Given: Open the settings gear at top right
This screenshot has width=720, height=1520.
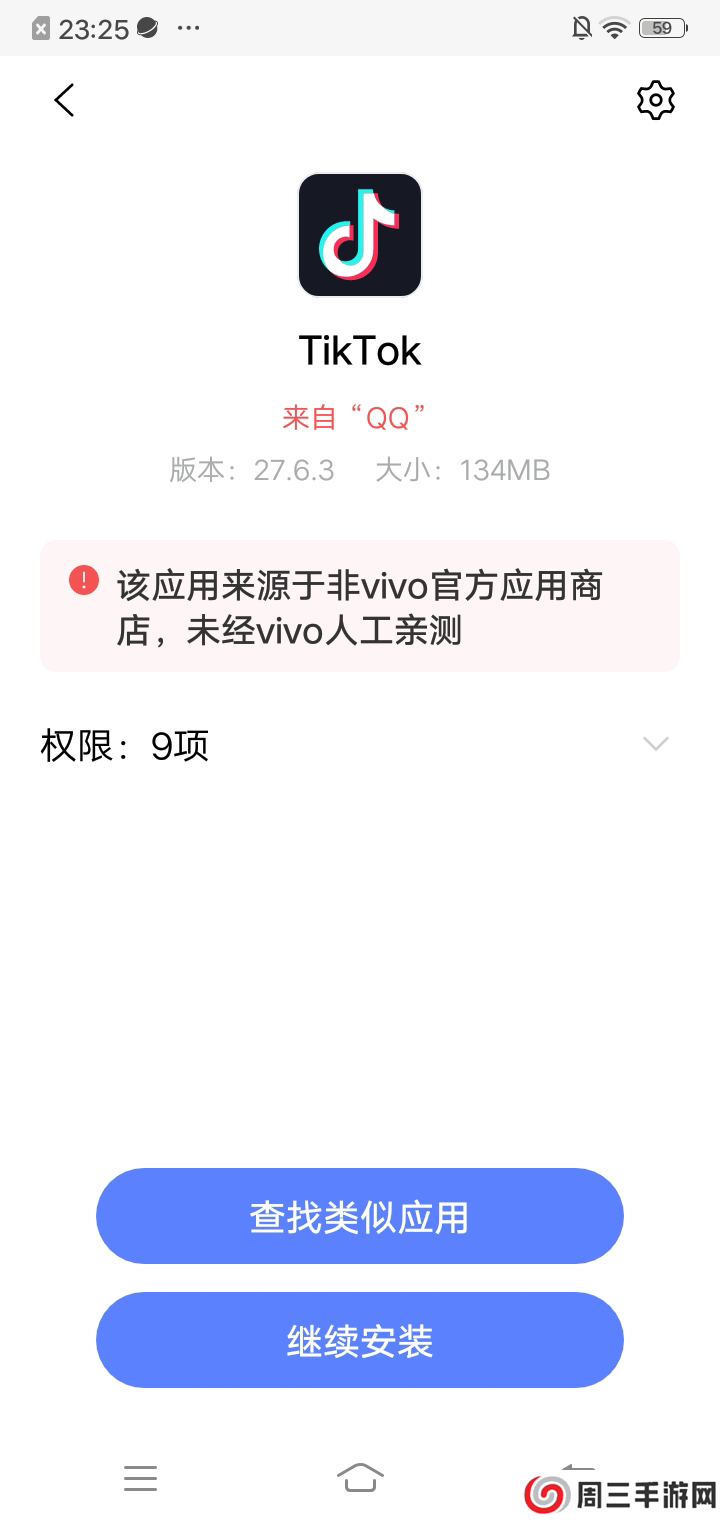Looking at the screenshot, I should 656,100.
